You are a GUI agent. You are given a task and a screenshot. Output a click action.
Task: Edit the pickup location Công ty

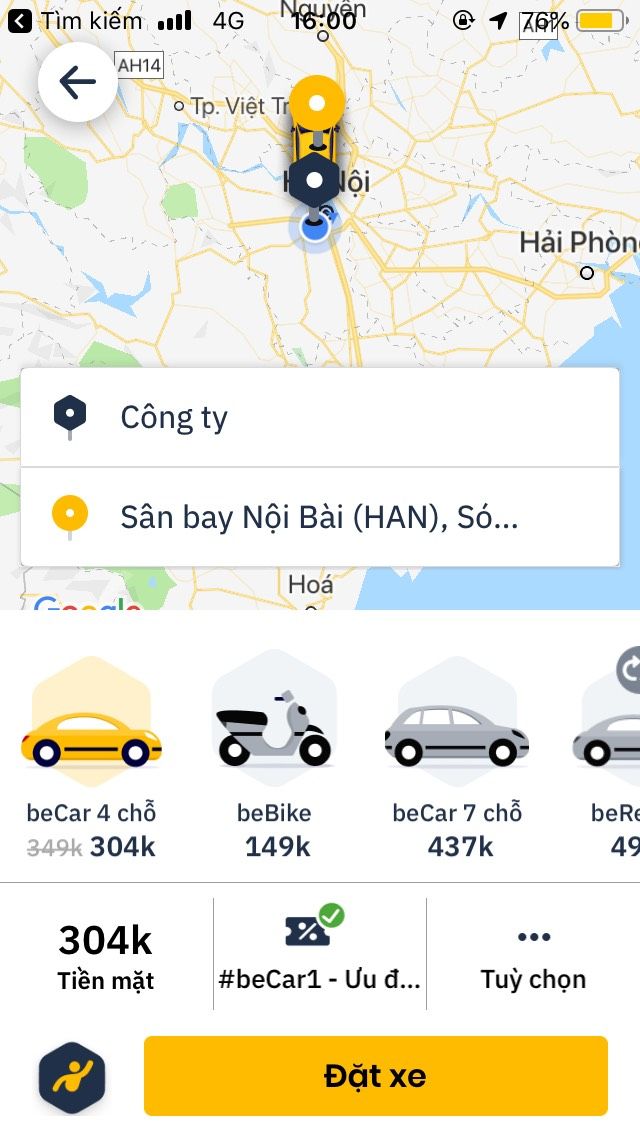320,417
